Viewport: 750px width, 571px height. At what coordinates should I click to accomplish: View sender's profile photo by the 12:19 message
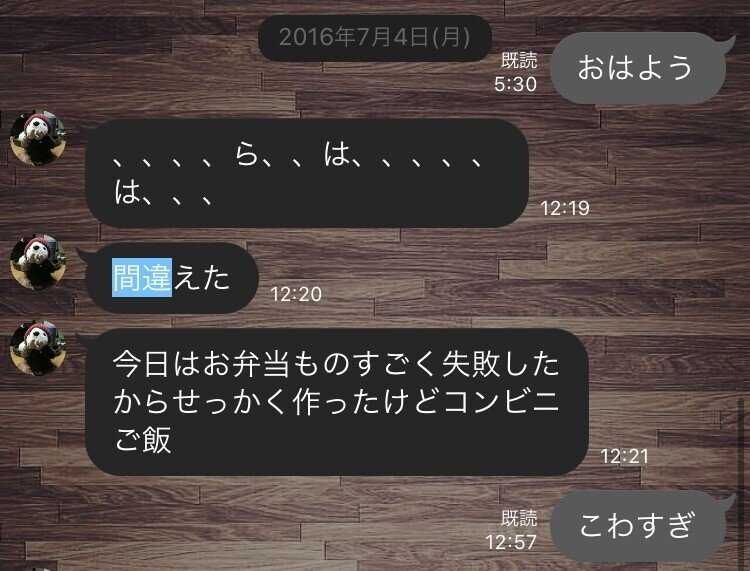38,138
